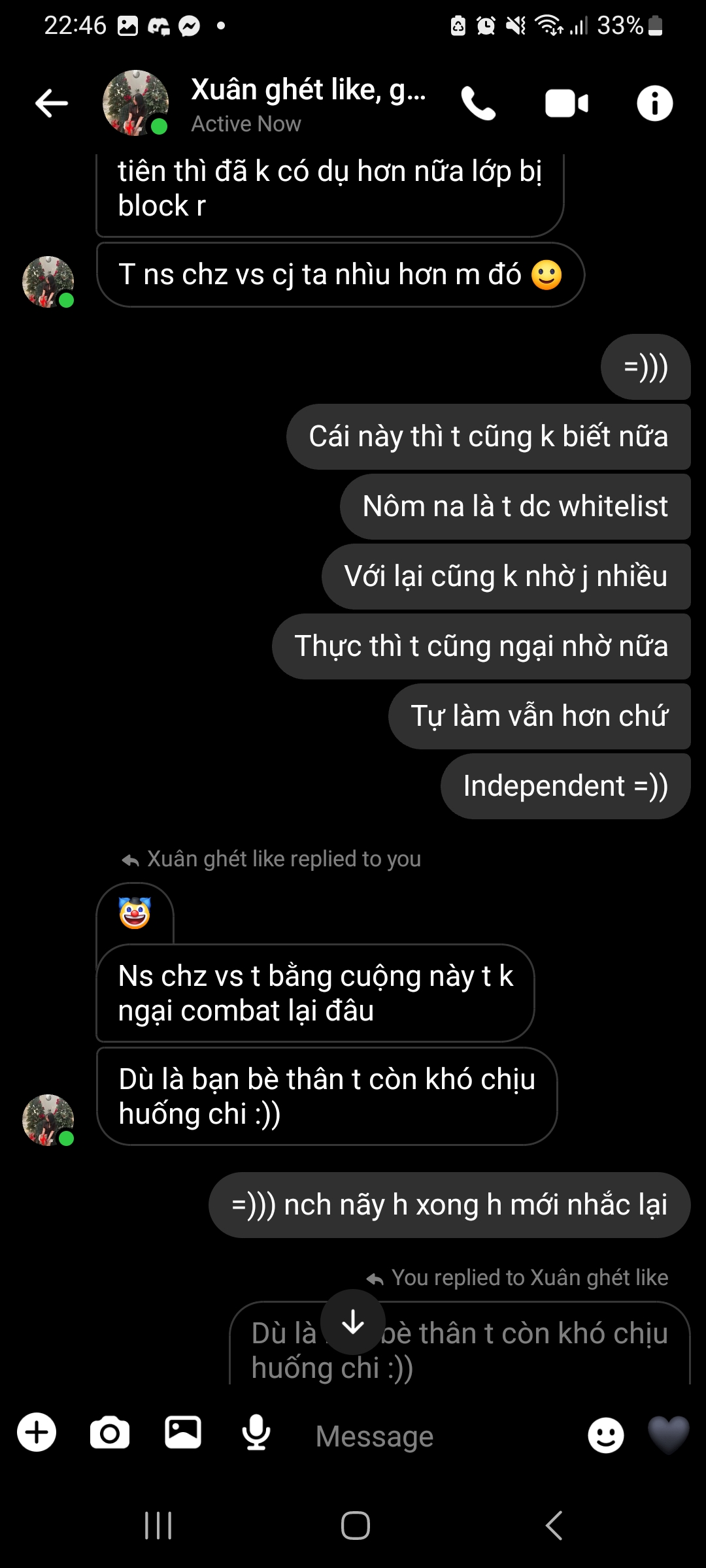This screenshot has height=1568, width=706.
Task: Open the photo gallery picker
Action: pos(183,1433)
